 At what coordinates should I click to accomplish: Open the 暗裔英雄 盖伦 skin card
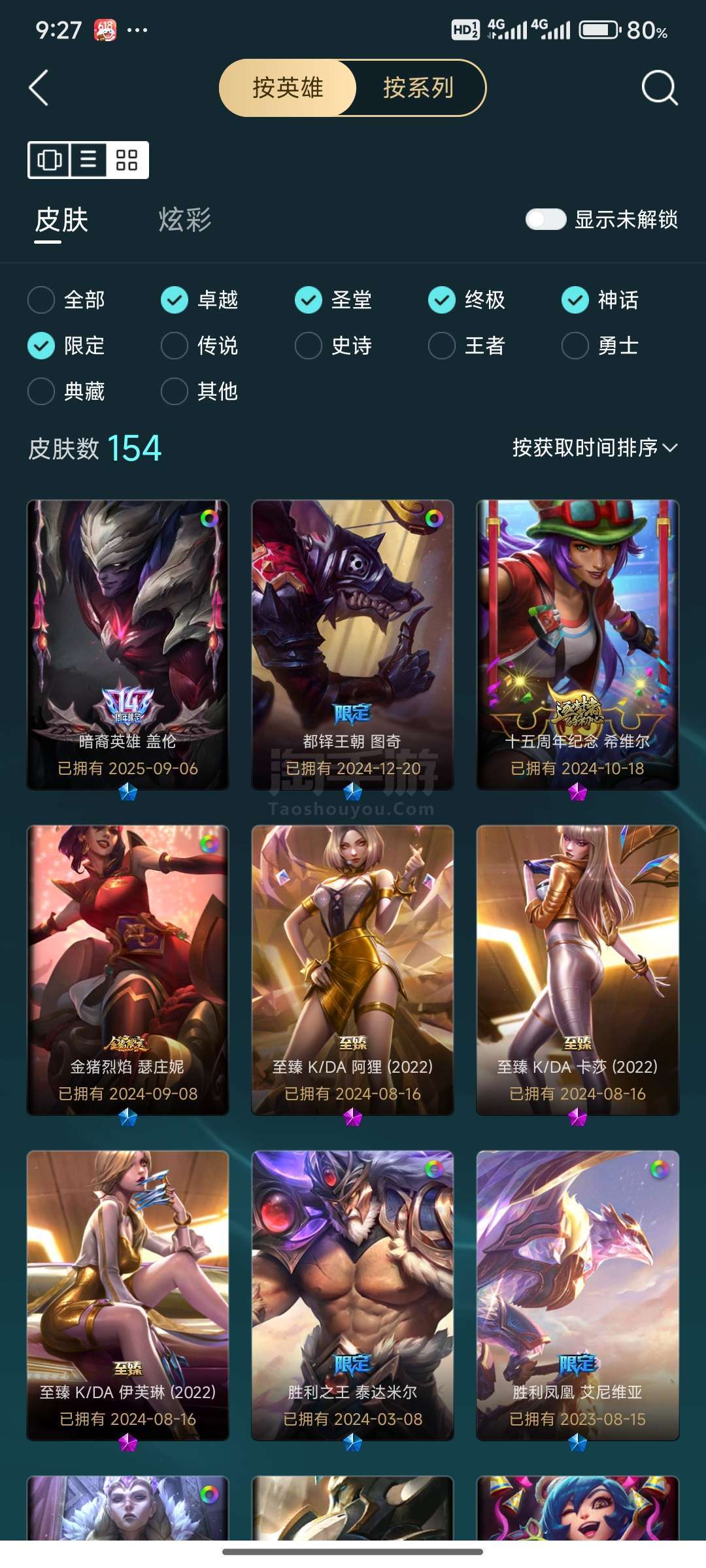[127, 645]
